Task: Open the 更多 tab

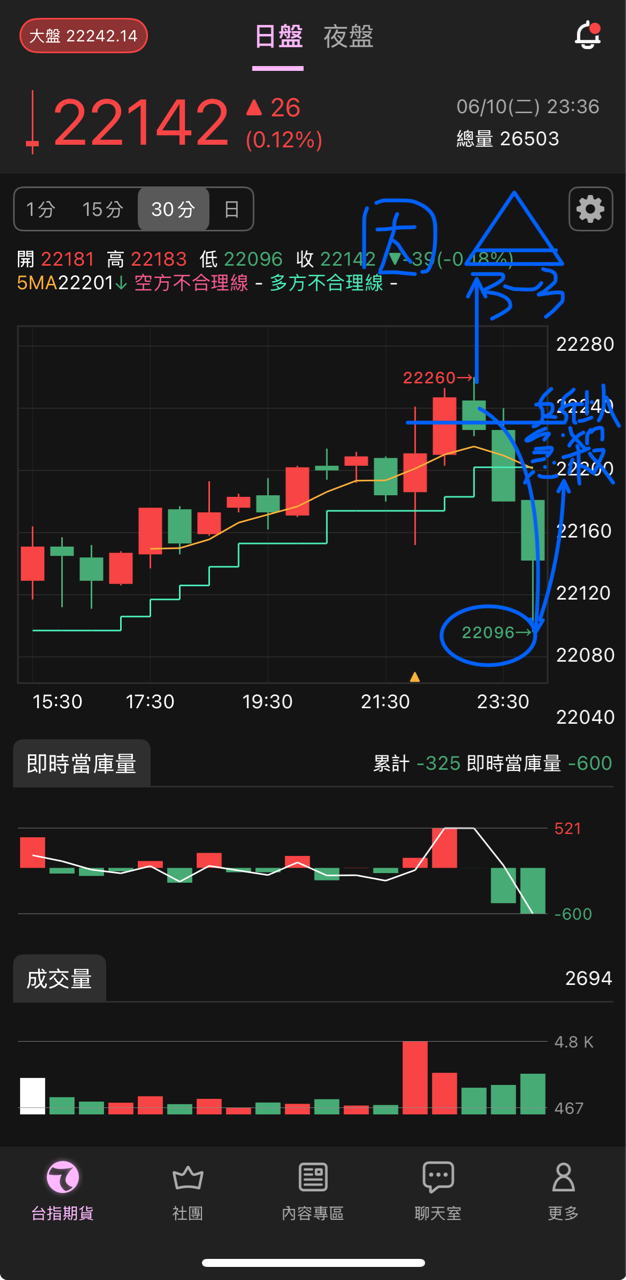Action: (563, 1192)
